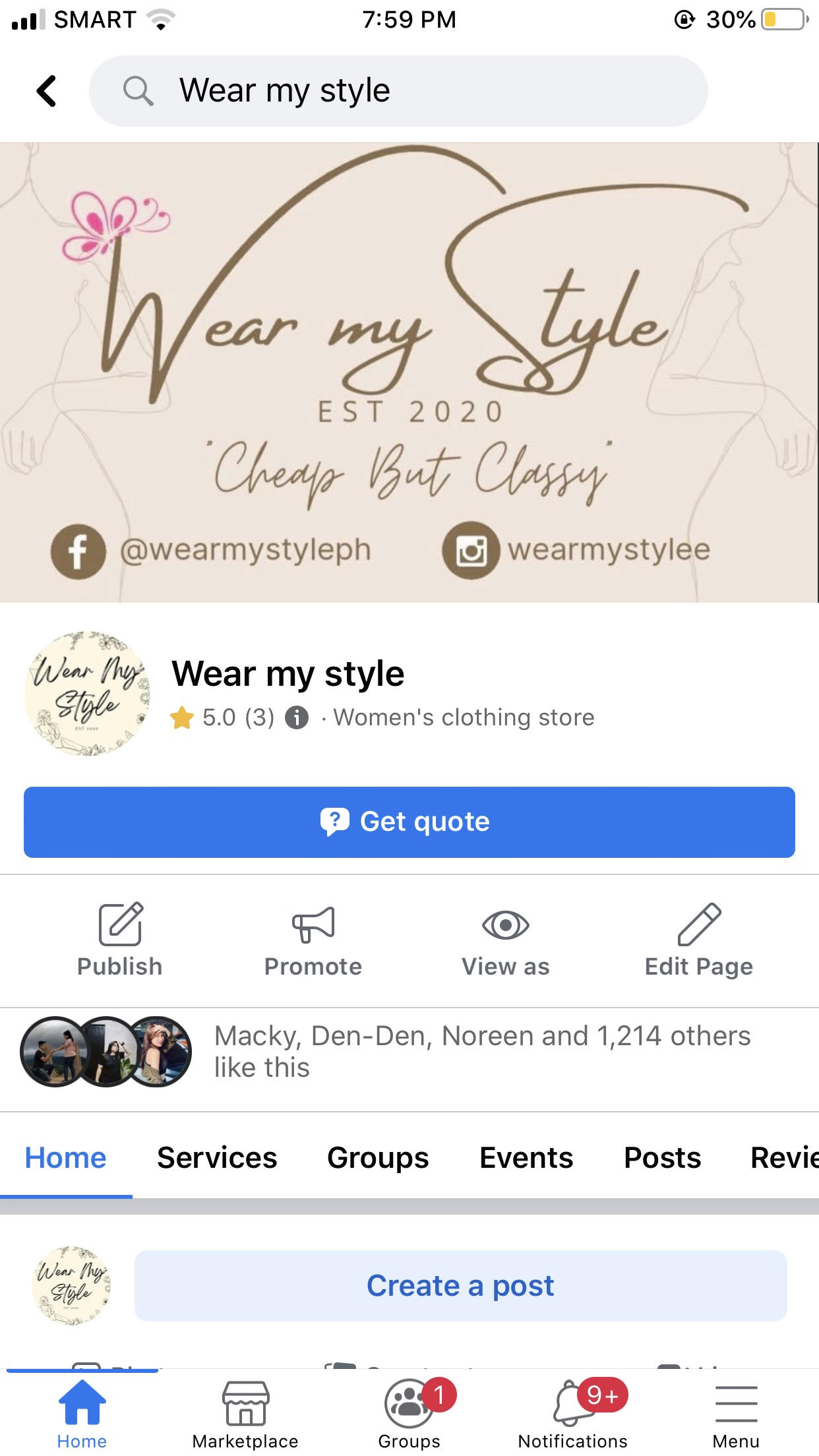
Task: Open Marketplace in the bottom bar
Action: pos(245,1414)
